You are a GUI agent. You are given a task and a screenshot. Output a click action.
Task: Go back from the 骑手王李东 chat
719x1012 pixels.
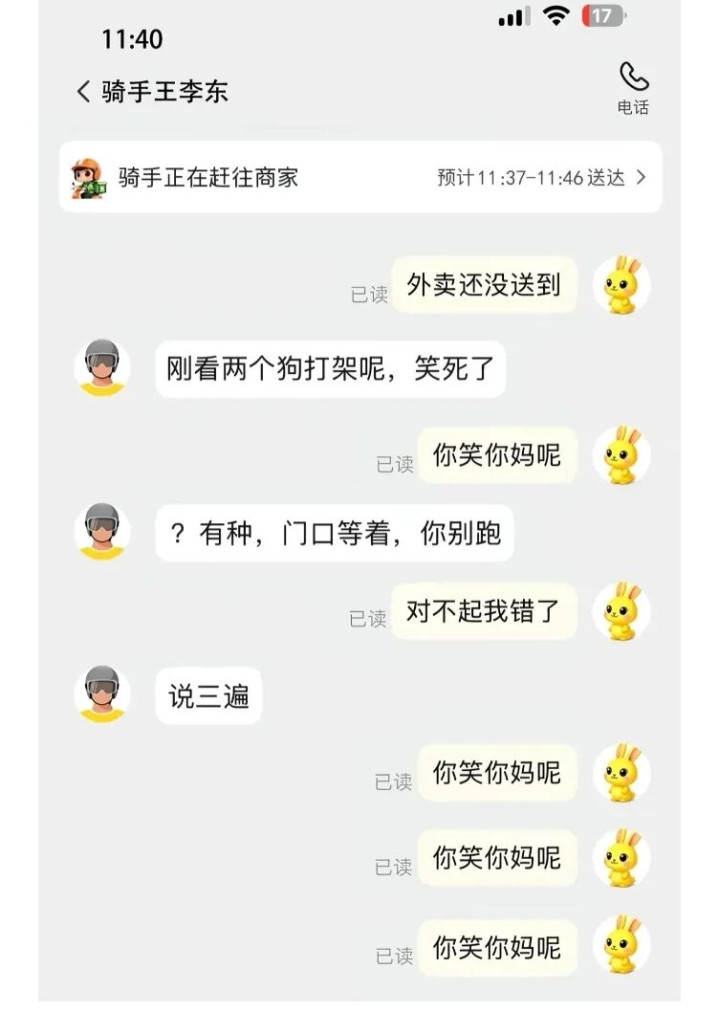[84, 92]
